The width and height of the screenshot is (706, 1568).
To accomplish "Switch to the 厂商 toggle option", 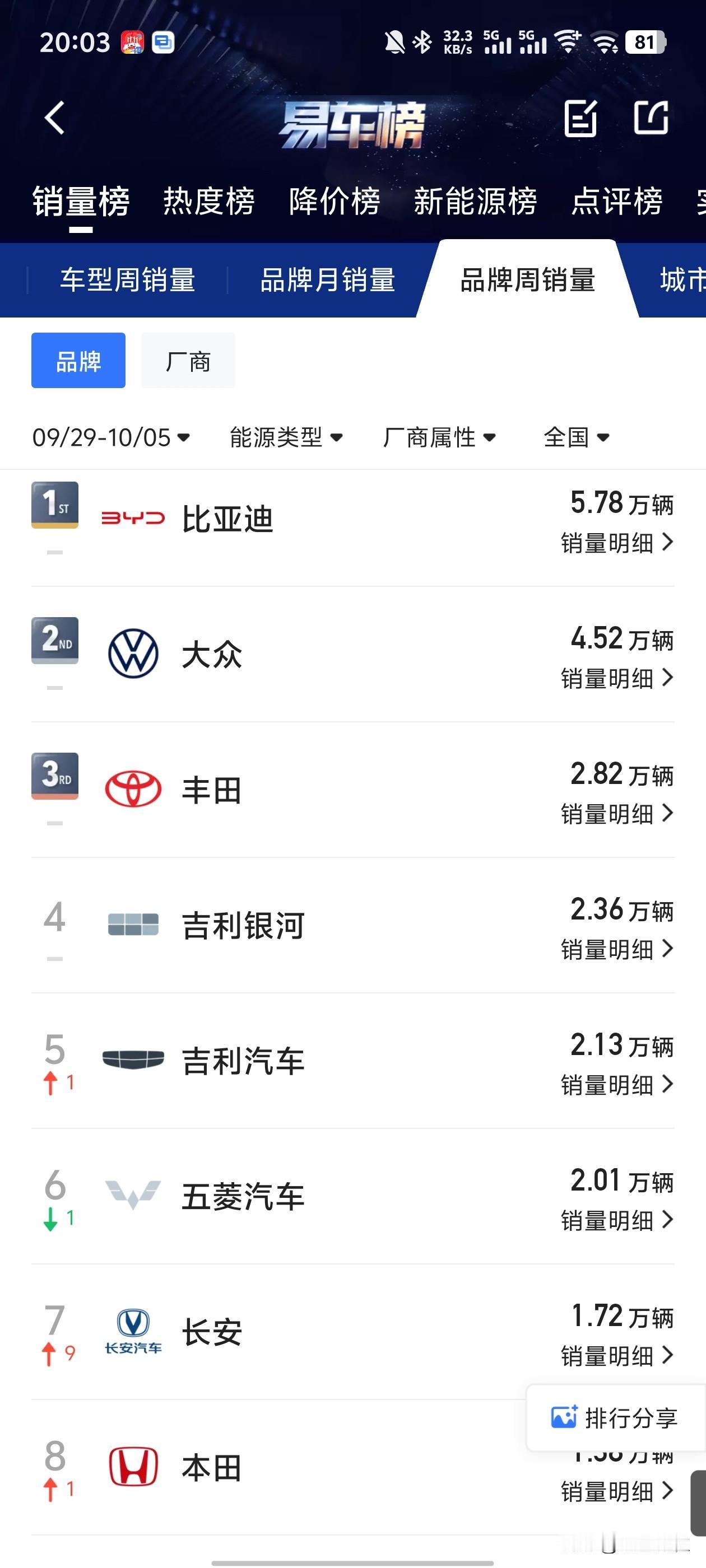I will click(x=187, y=360).
